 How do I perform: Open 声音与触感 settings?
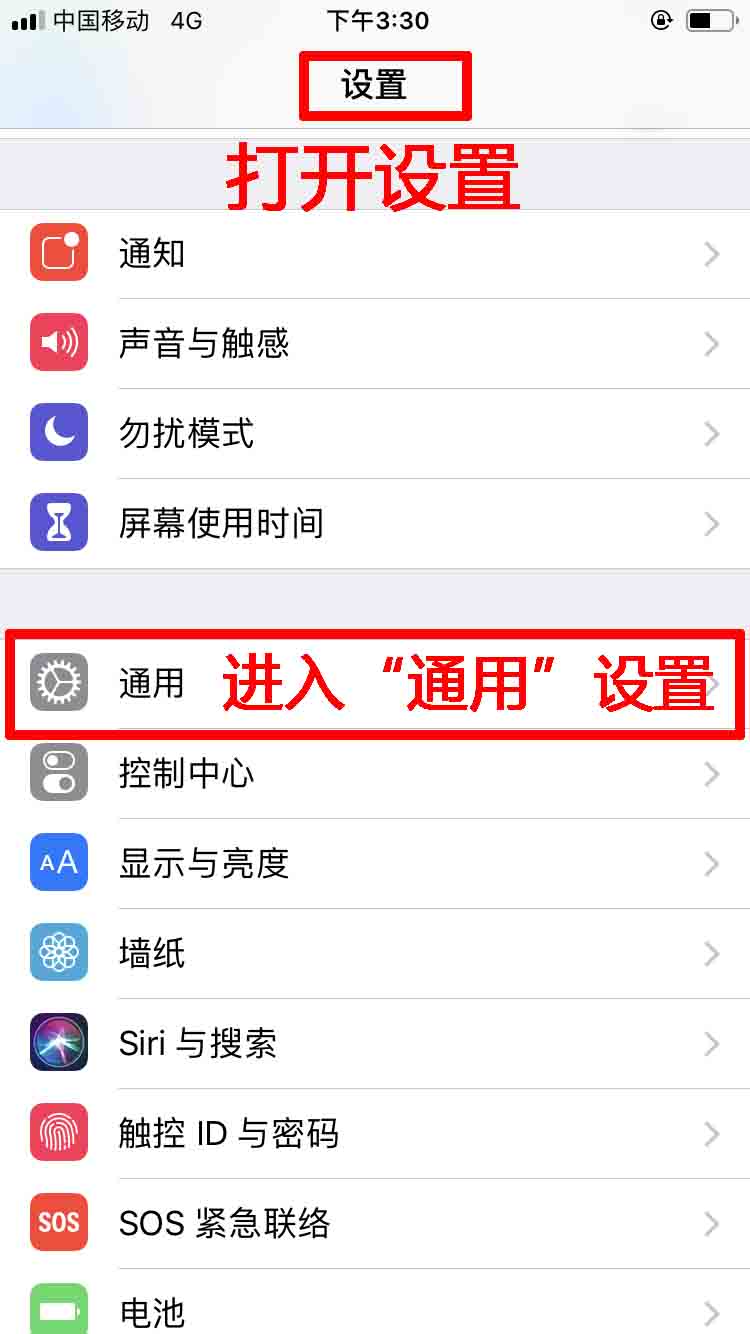375,344
